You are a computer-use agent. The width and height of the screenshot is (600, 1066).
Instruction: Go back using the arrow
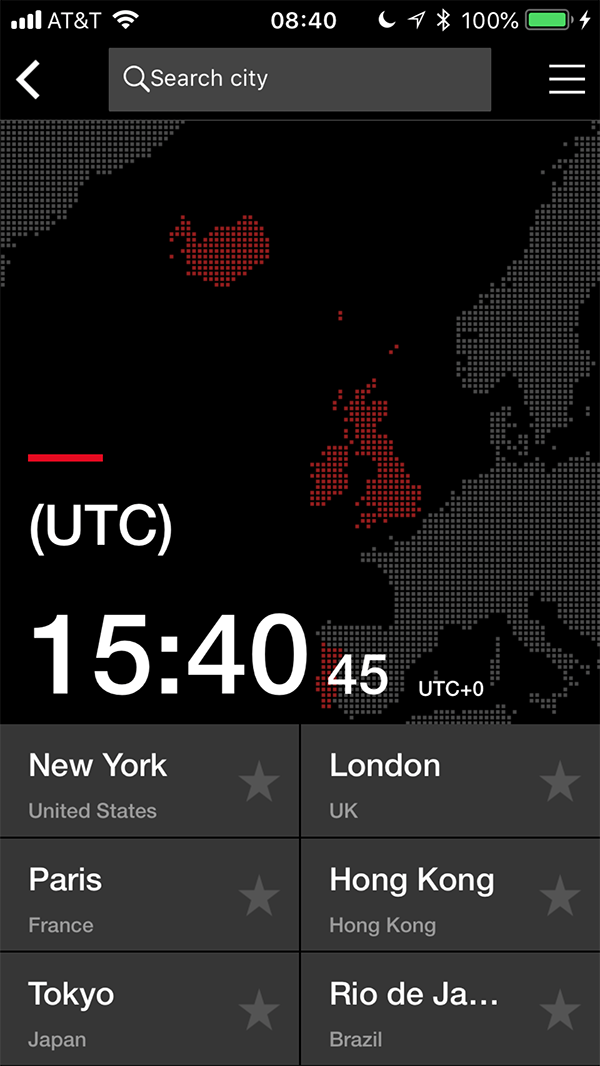(x=29, y=80)
